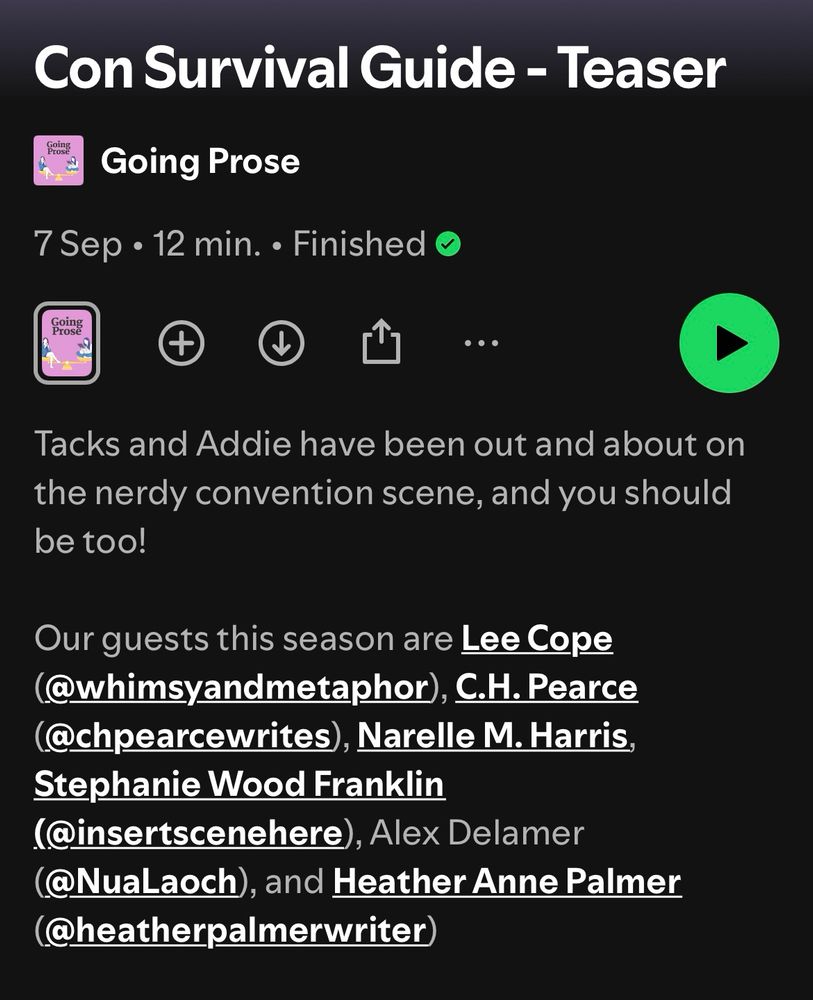Select the C.H. Pearce link
Image resolution: width=813 pixels, height=1000 pixels.
[545, 686]
